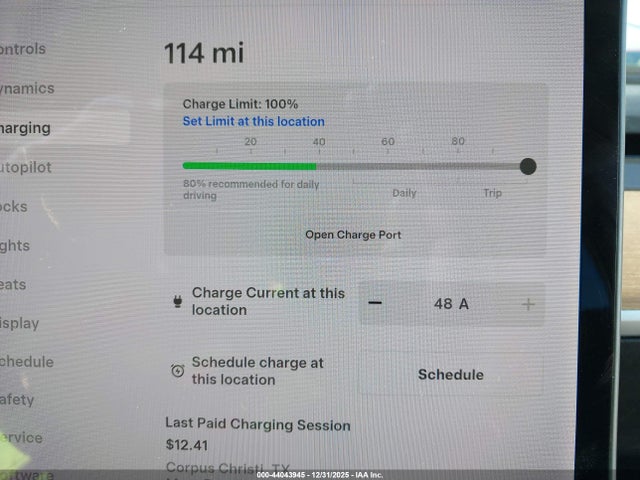The height and width of the screenshot is (480, 640).
Task: Open the Controls menu in the sidebar
Action: (x=22, y=49)
